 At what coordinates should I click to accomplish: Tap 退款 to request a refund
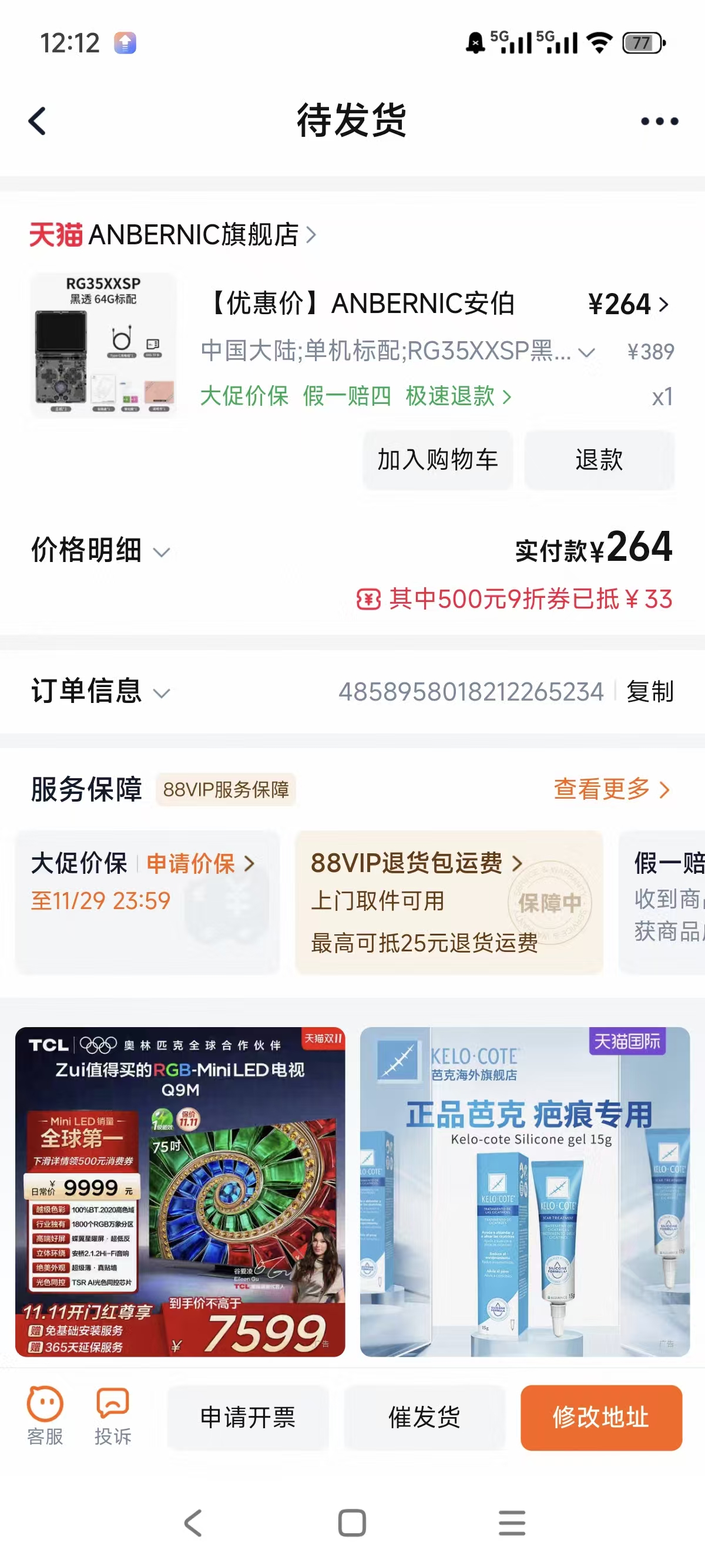pyautogui.click(x=599, y=460)
